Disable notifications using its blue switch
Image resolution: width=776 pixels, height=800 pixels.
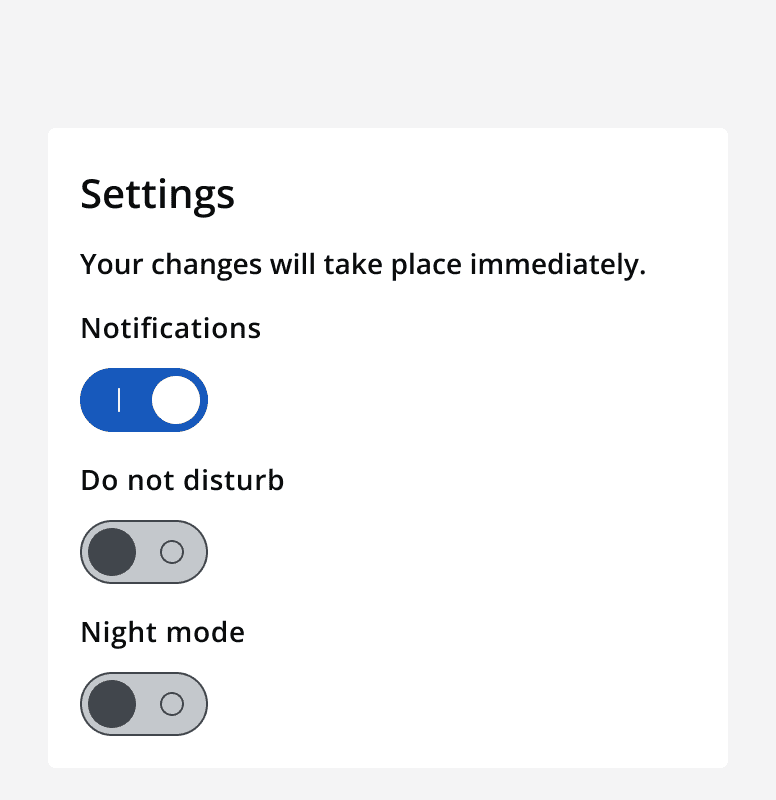[x=144, y=400]
